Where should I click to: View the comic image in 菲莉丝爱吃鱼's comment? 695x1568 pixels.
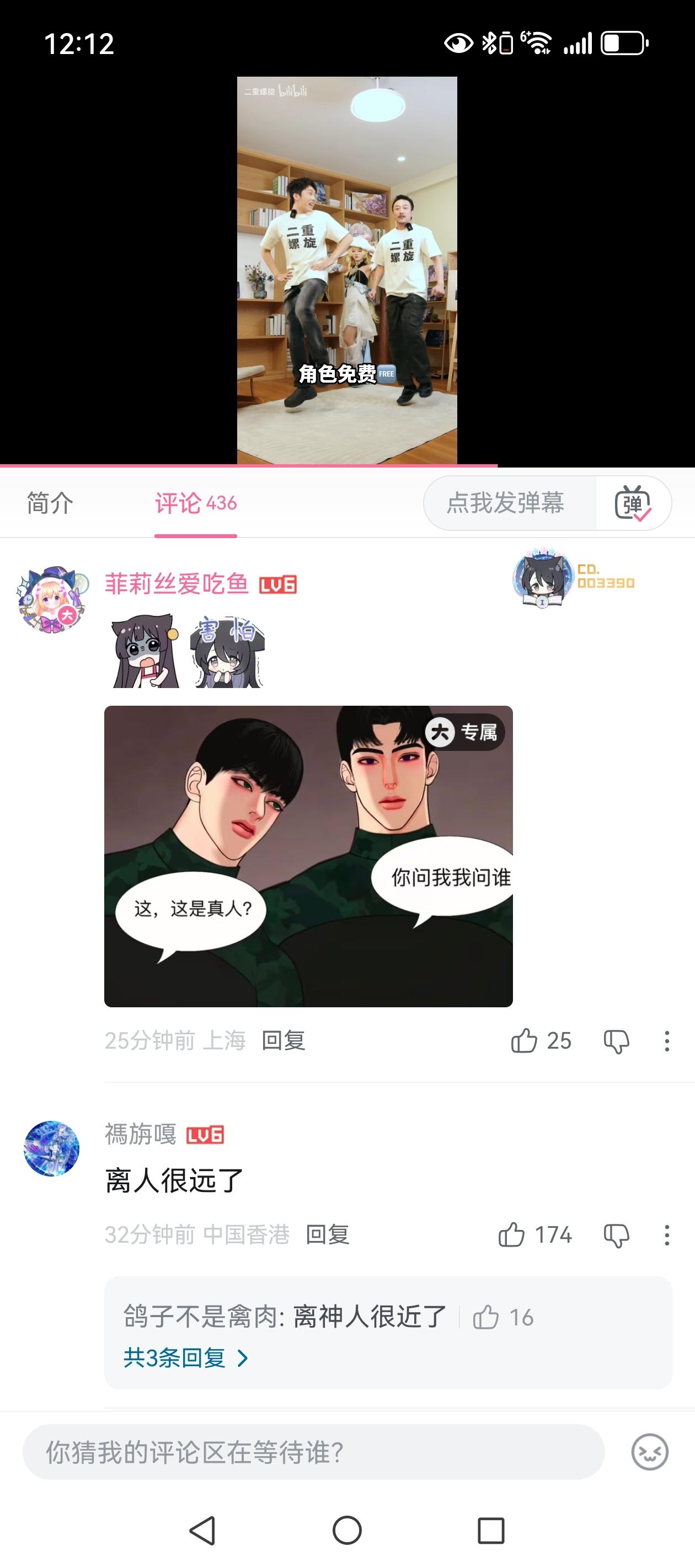point(308,856)
